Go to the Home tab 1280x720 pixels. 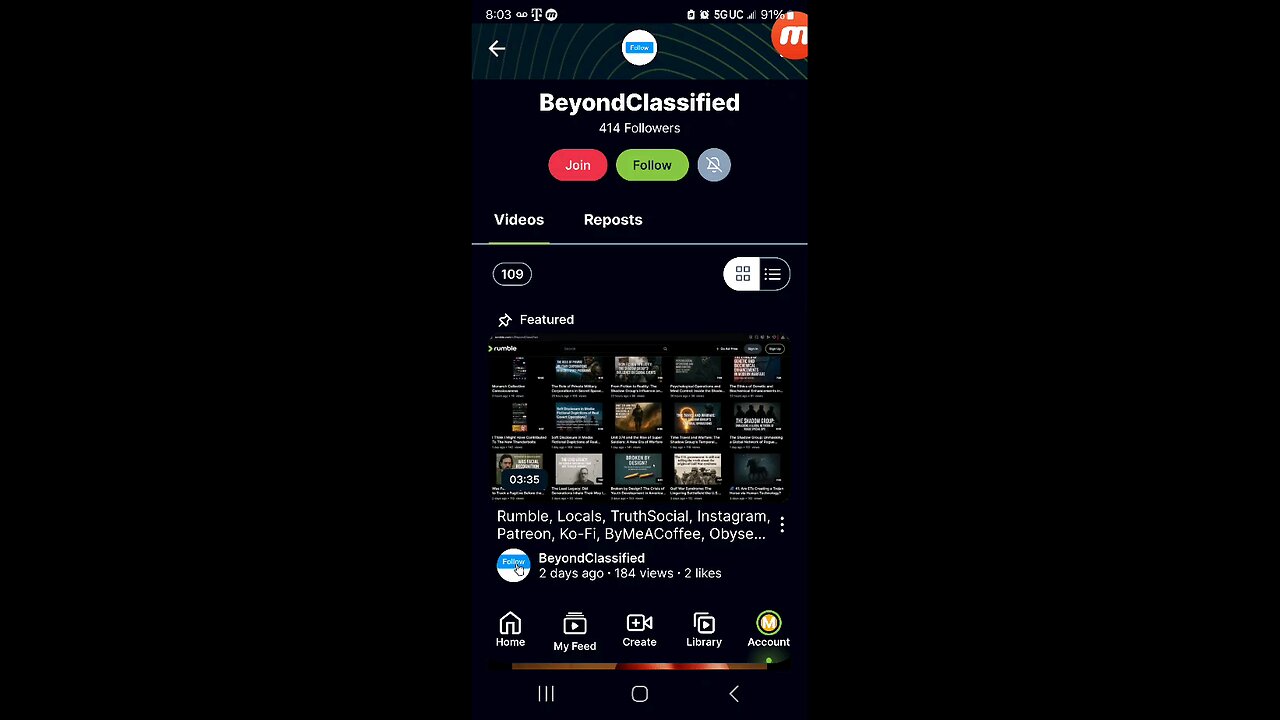(x=510, y=630)
